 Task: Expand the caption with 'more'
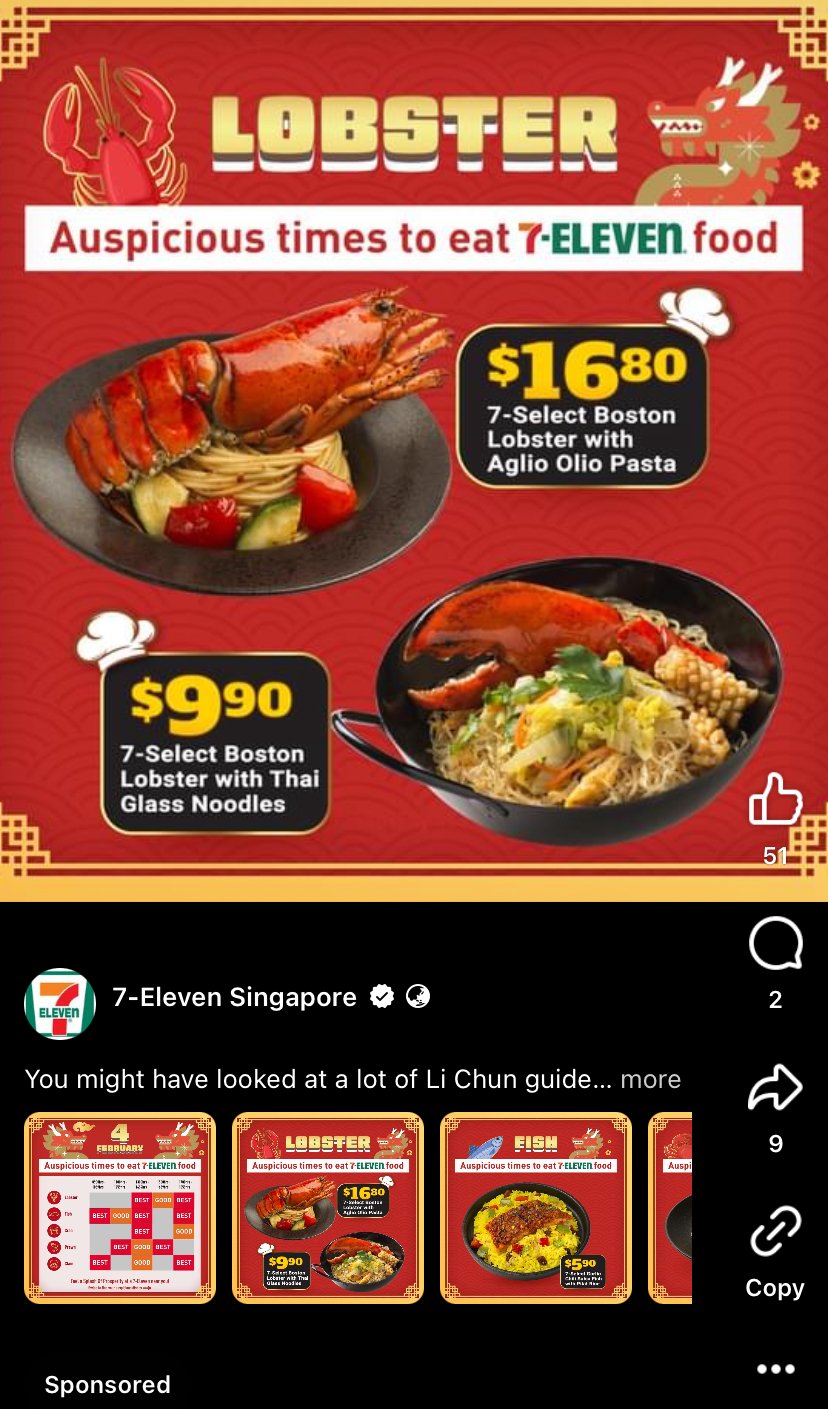pyautogui.click(x=650, y=1080)
